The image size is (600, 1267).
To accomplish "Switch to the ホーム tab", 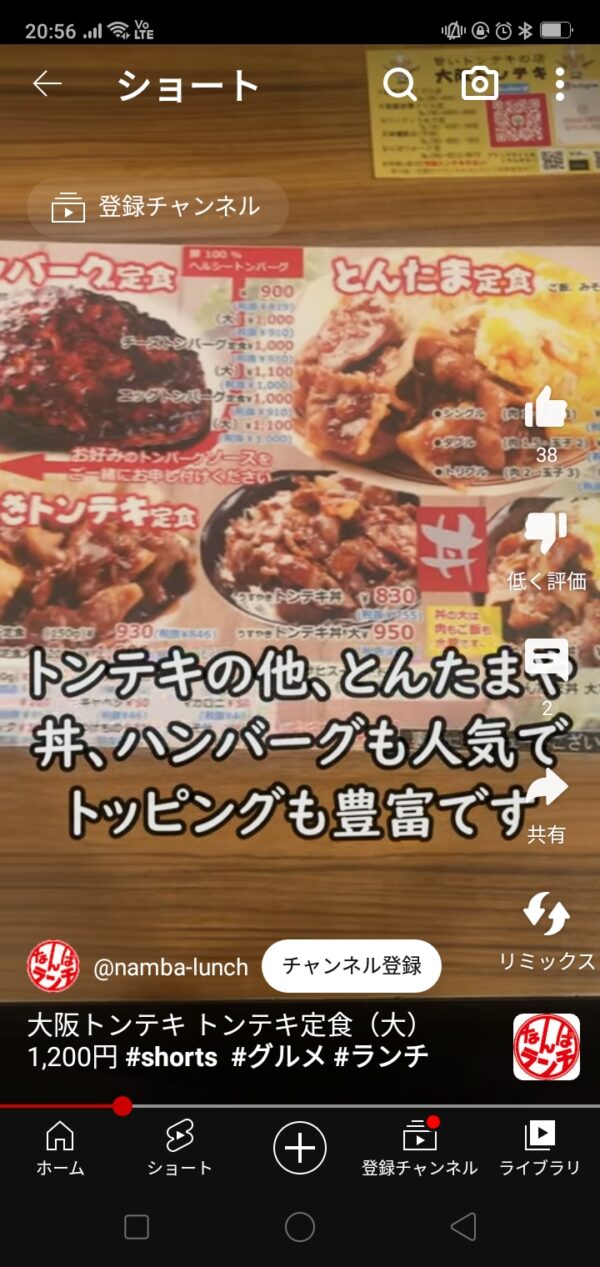I will point(60,1147).
